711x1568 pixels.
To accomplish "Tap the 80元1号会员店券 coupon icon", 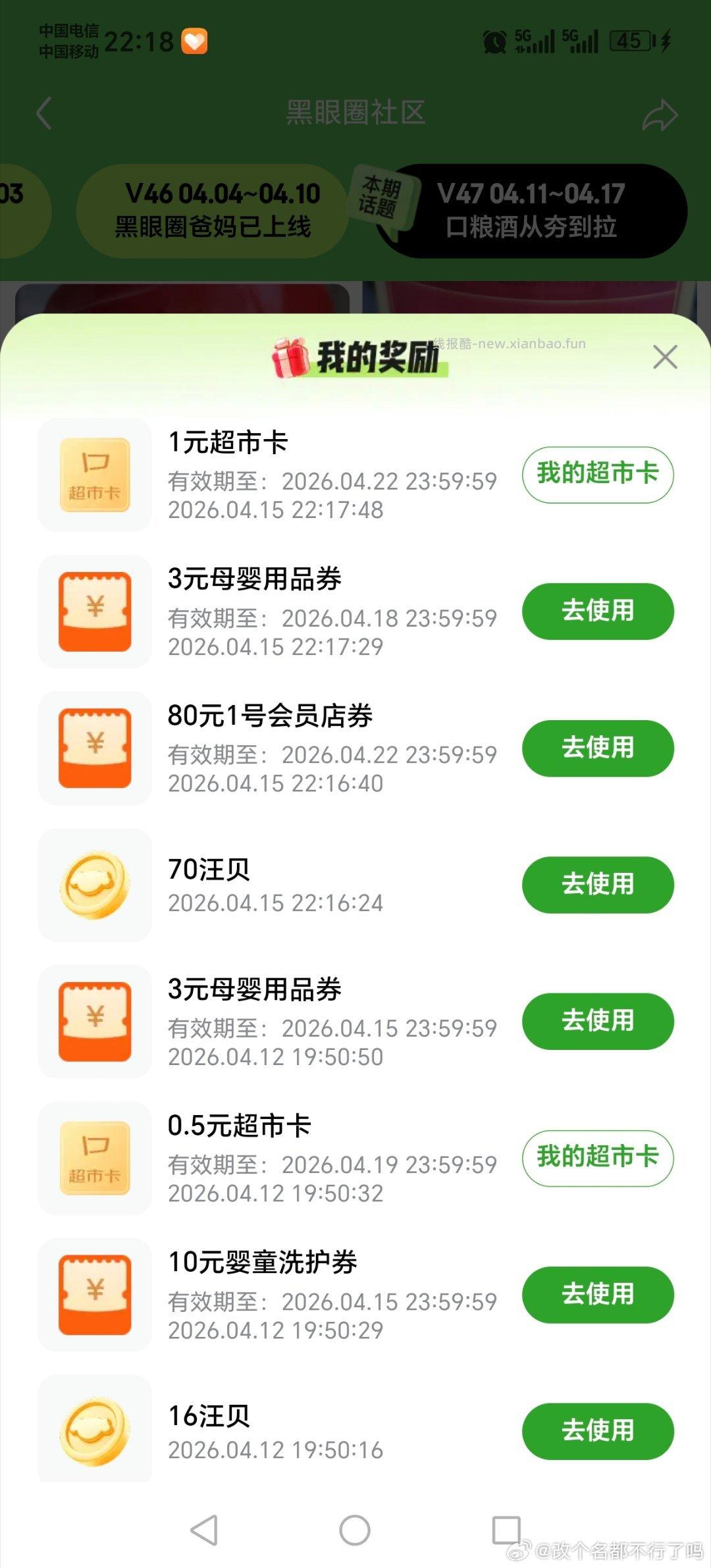I will [94, 747].
